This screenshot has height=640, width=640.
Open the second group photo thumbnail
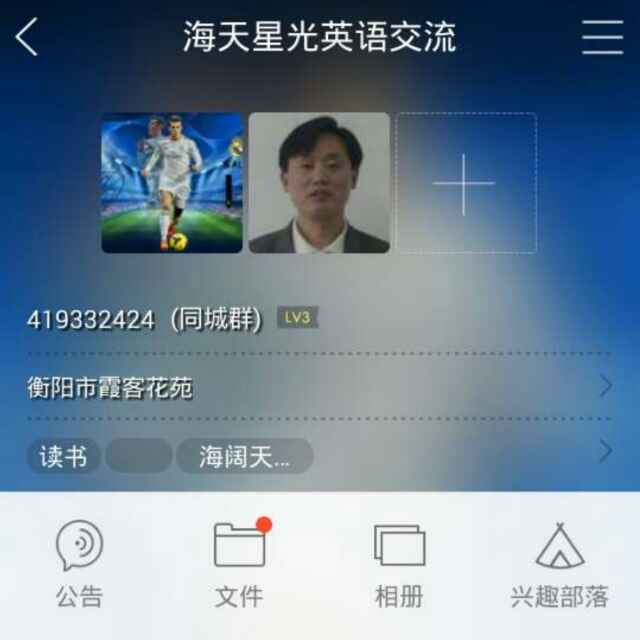(319, 183)
